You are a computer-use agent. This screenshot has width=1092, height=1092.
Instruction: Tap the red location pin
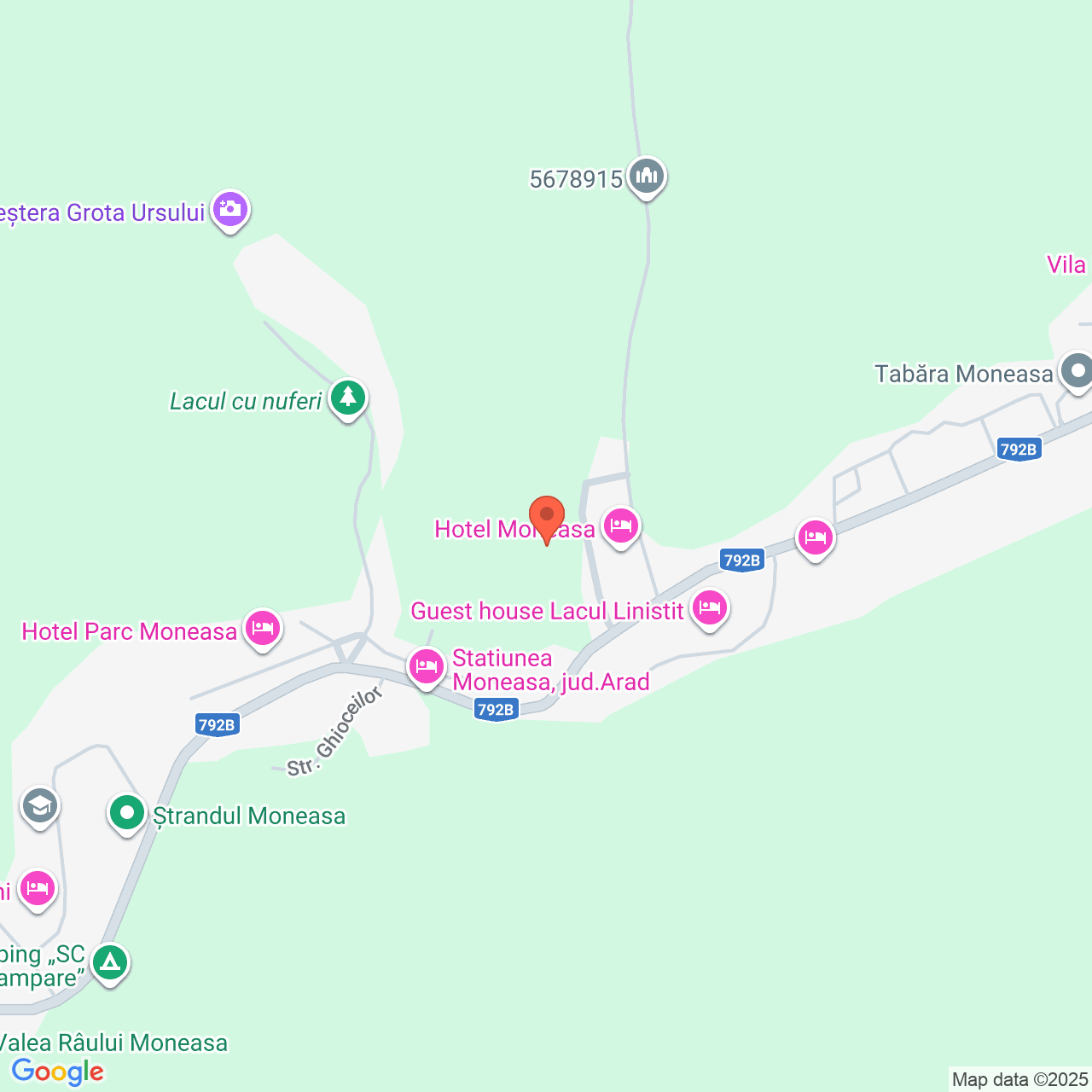pos(547,516)
